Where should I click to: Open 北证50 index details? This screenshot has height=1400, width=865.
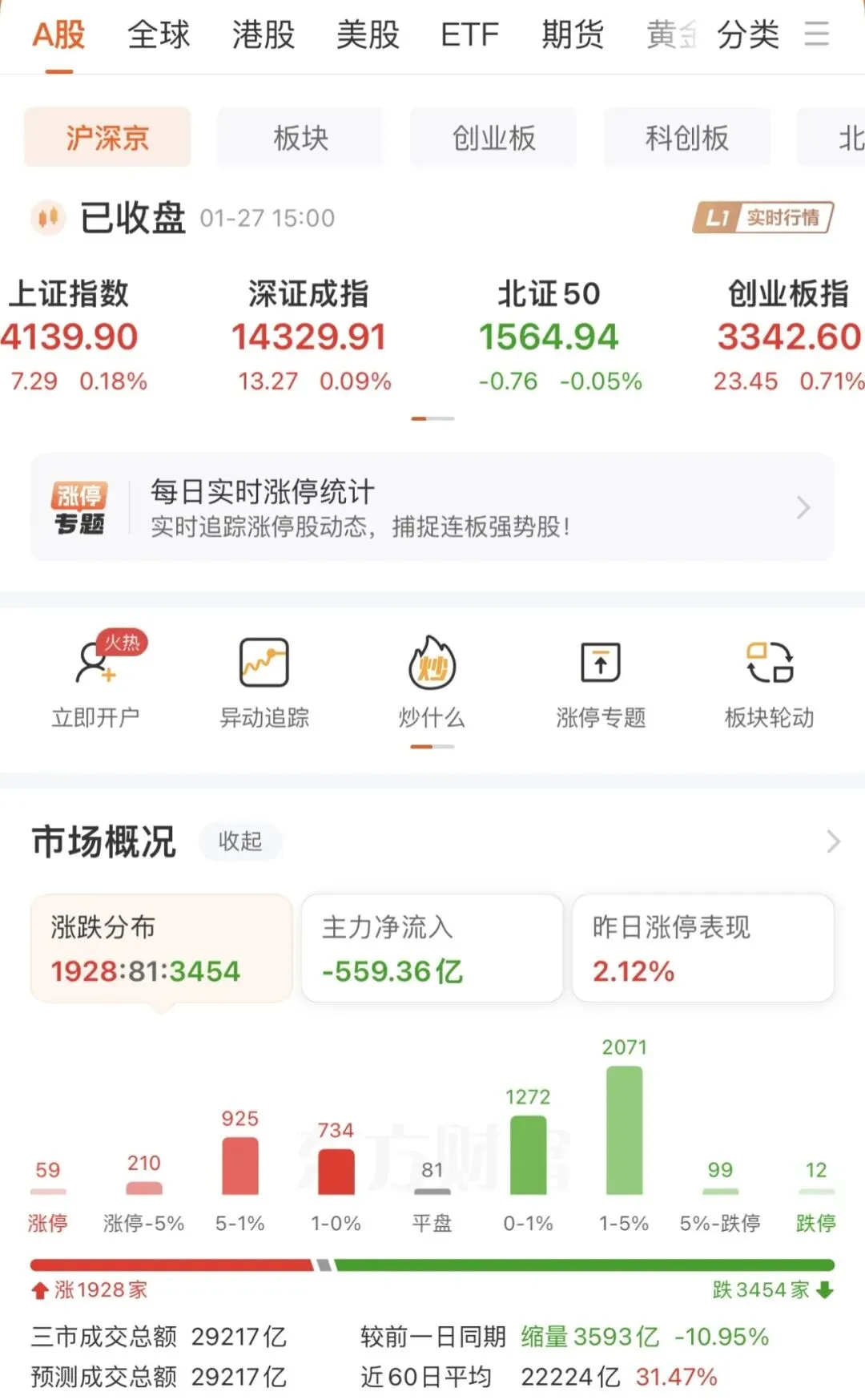click(x=549, y=336)
